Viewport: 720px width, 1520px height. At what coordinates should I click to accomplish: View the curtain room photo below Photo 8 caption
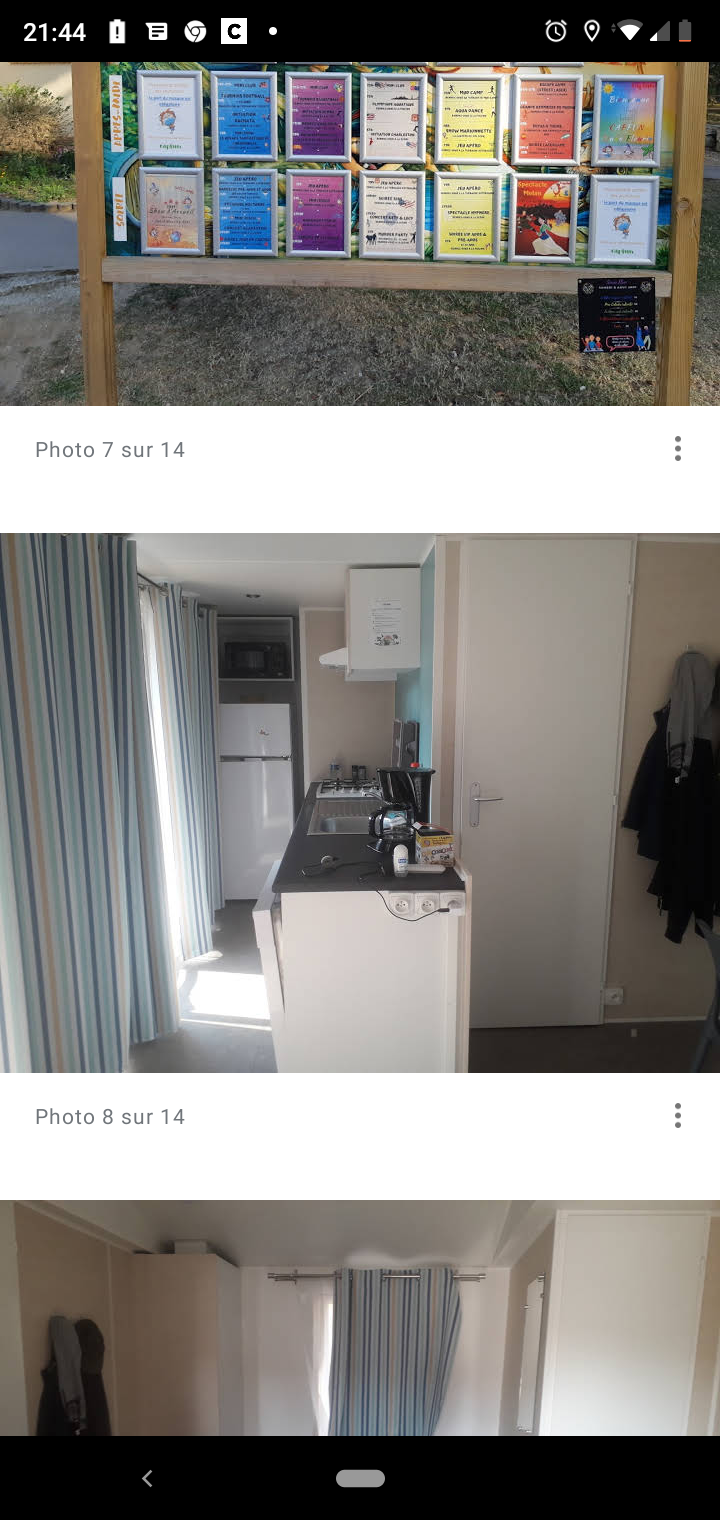coord(360,1318)
